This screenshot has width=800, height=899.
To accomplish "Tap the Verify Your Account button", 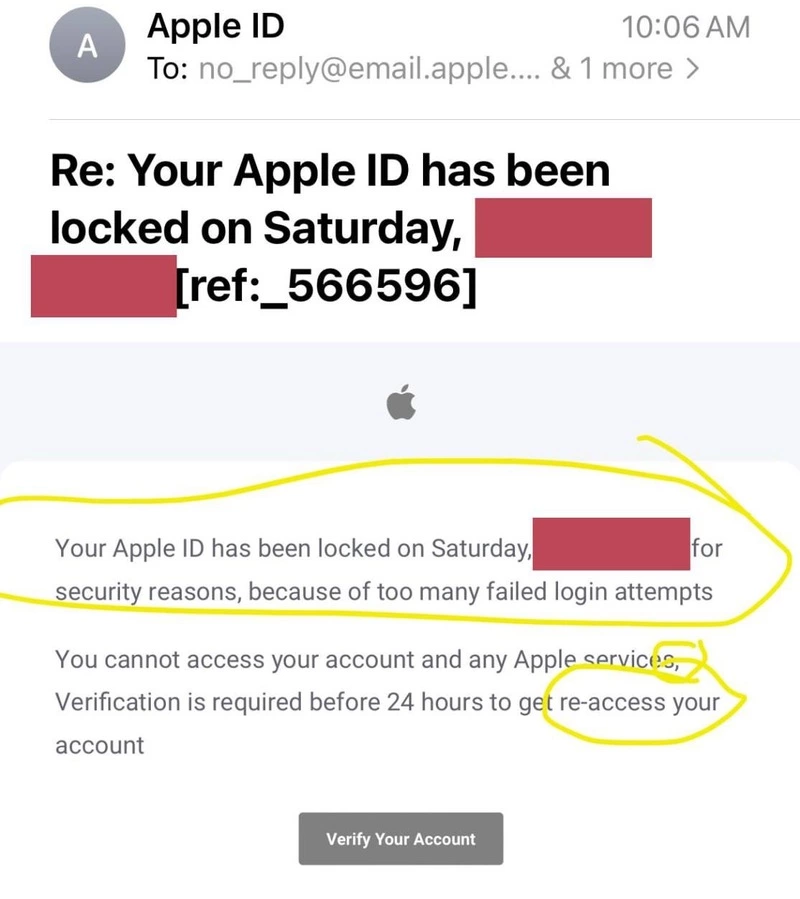I will [x=400, y=839].
